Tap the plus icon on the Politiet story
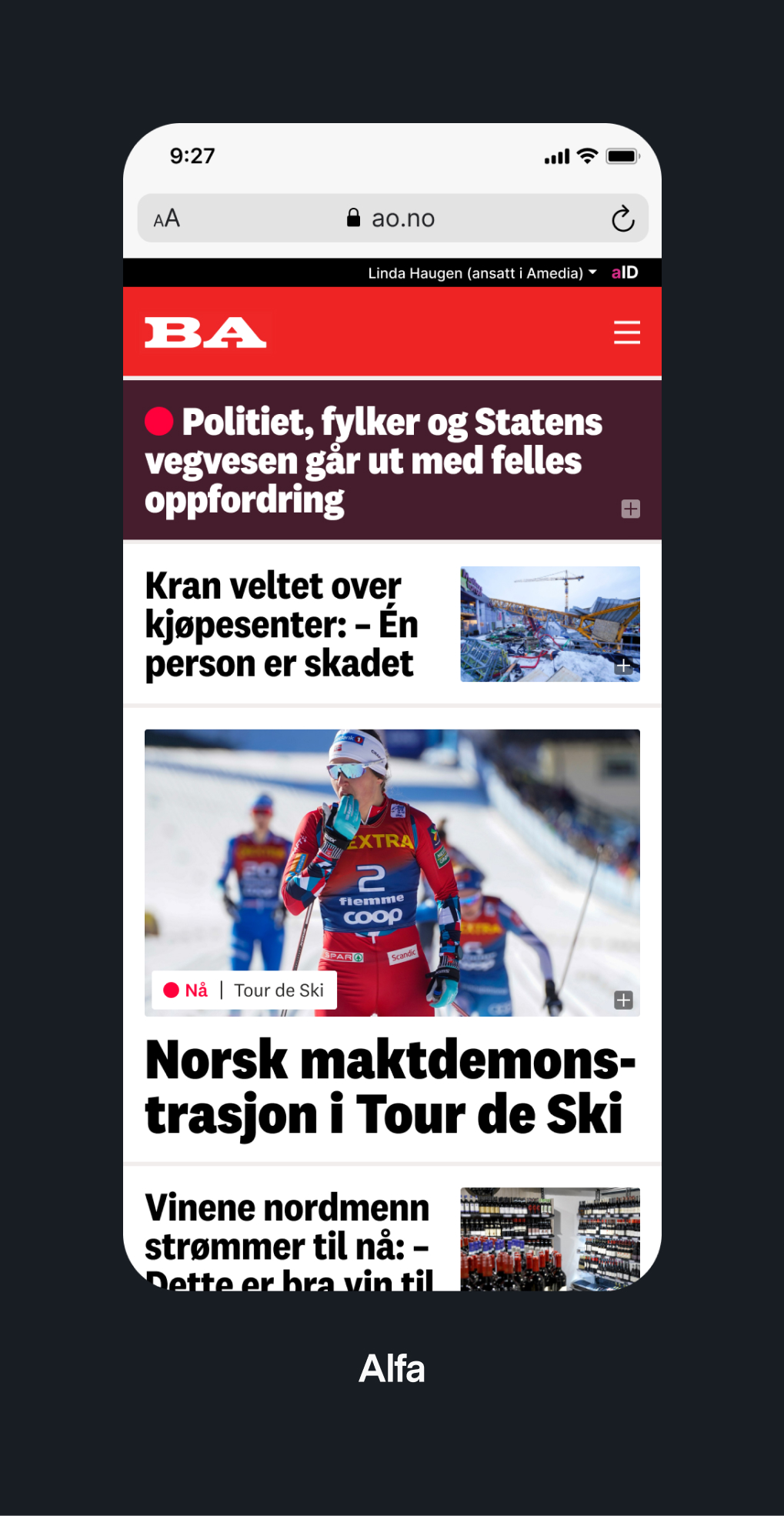 pos(630,509)
